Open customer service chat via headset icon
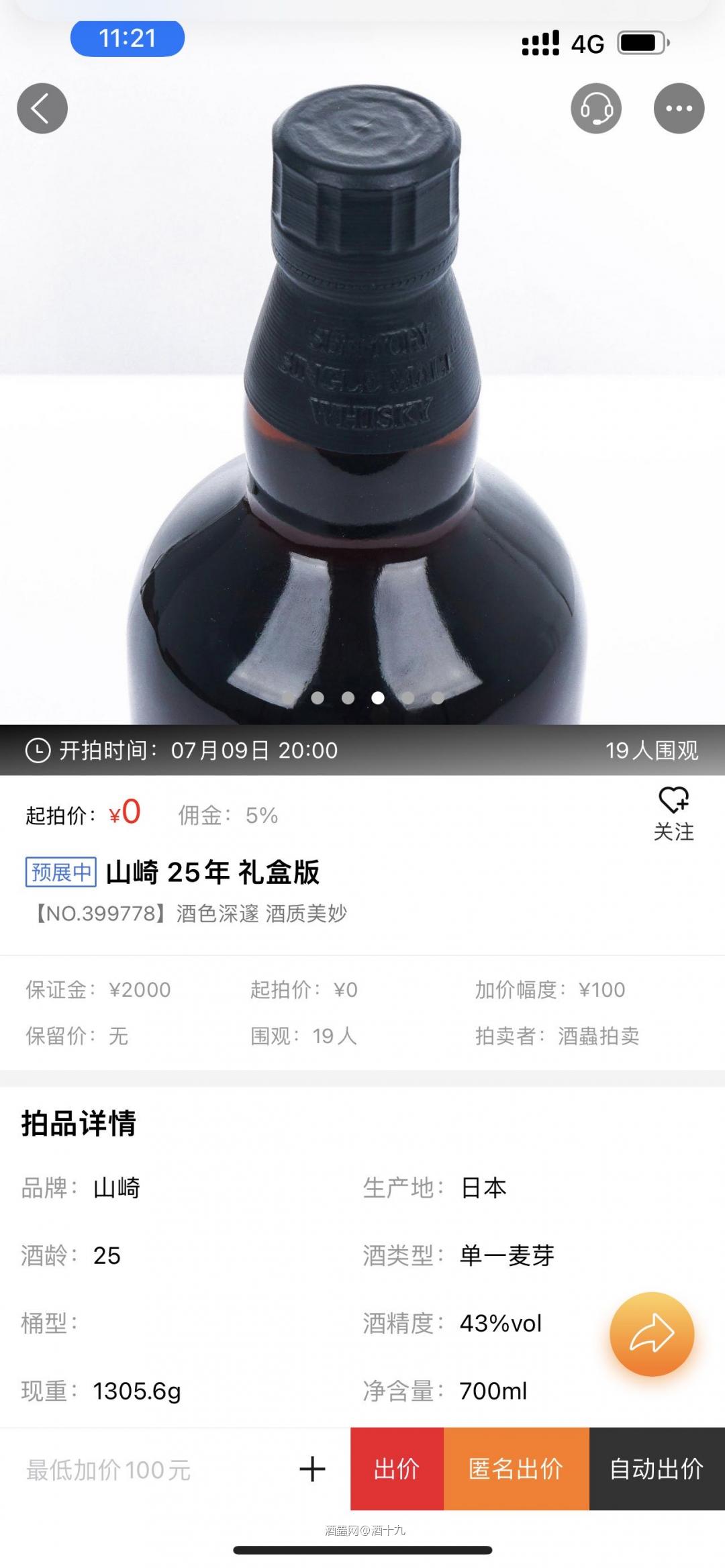Screen dimensions: 725x1568 (x=596, y=107)
